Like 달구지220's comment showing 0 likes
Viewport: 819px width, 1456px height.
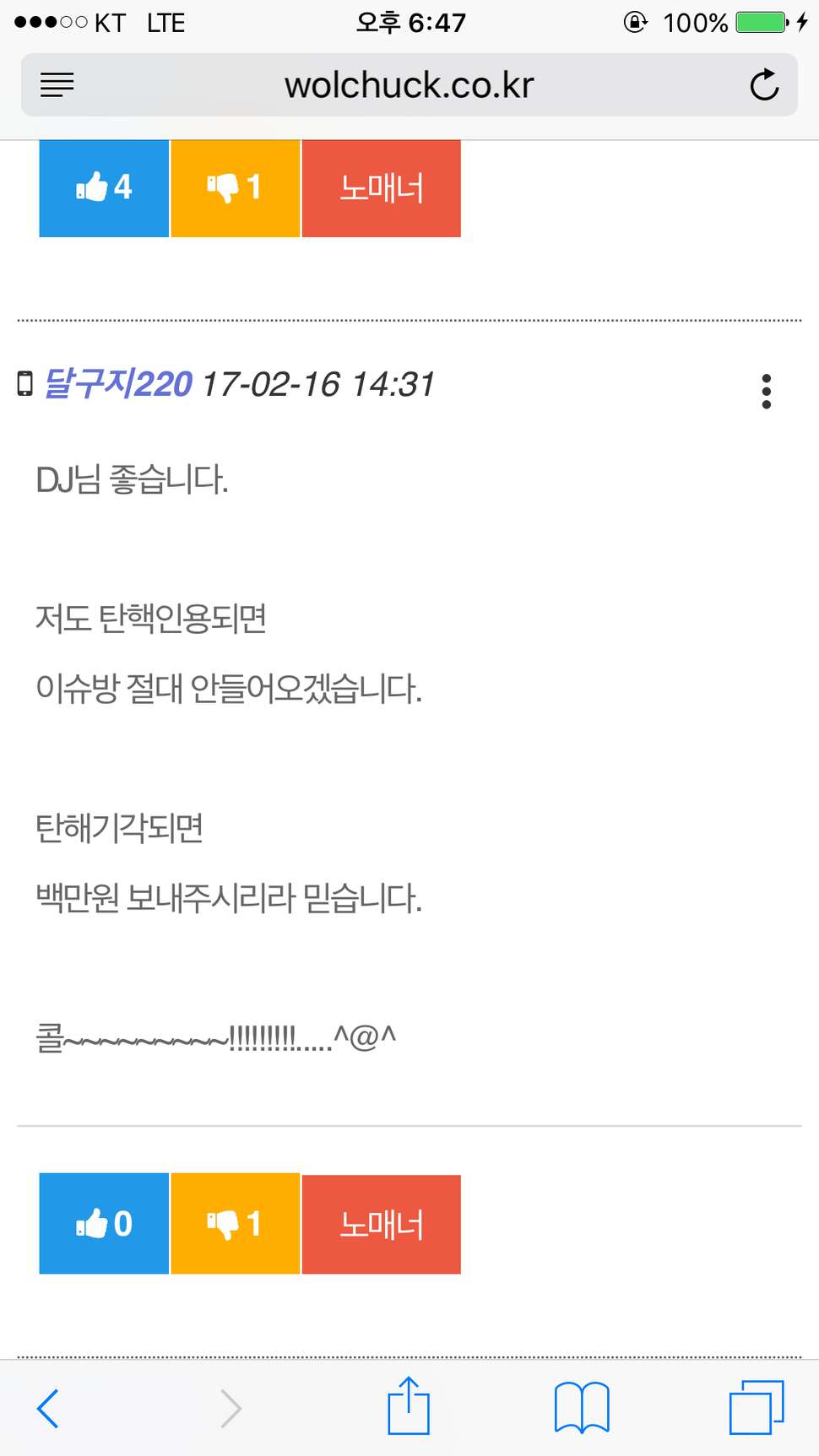(104, 1223)
